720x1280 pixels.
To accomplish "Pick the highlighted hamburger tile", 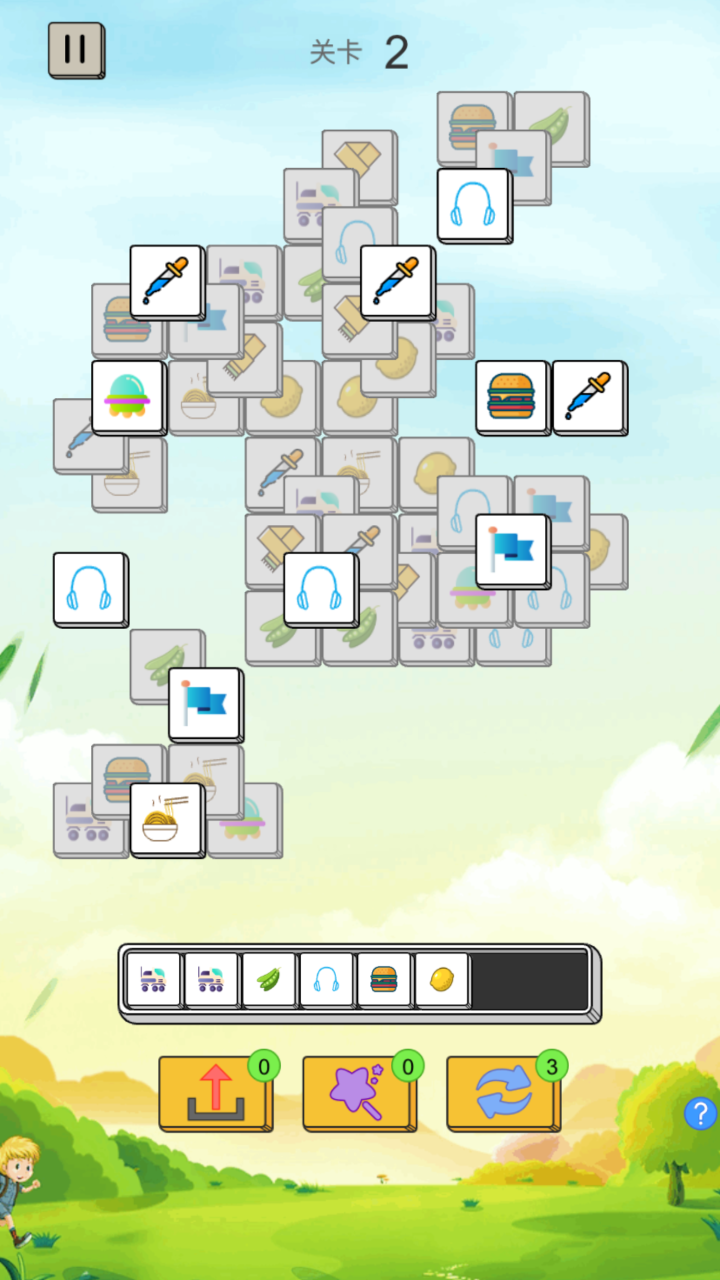I will 512,397.
